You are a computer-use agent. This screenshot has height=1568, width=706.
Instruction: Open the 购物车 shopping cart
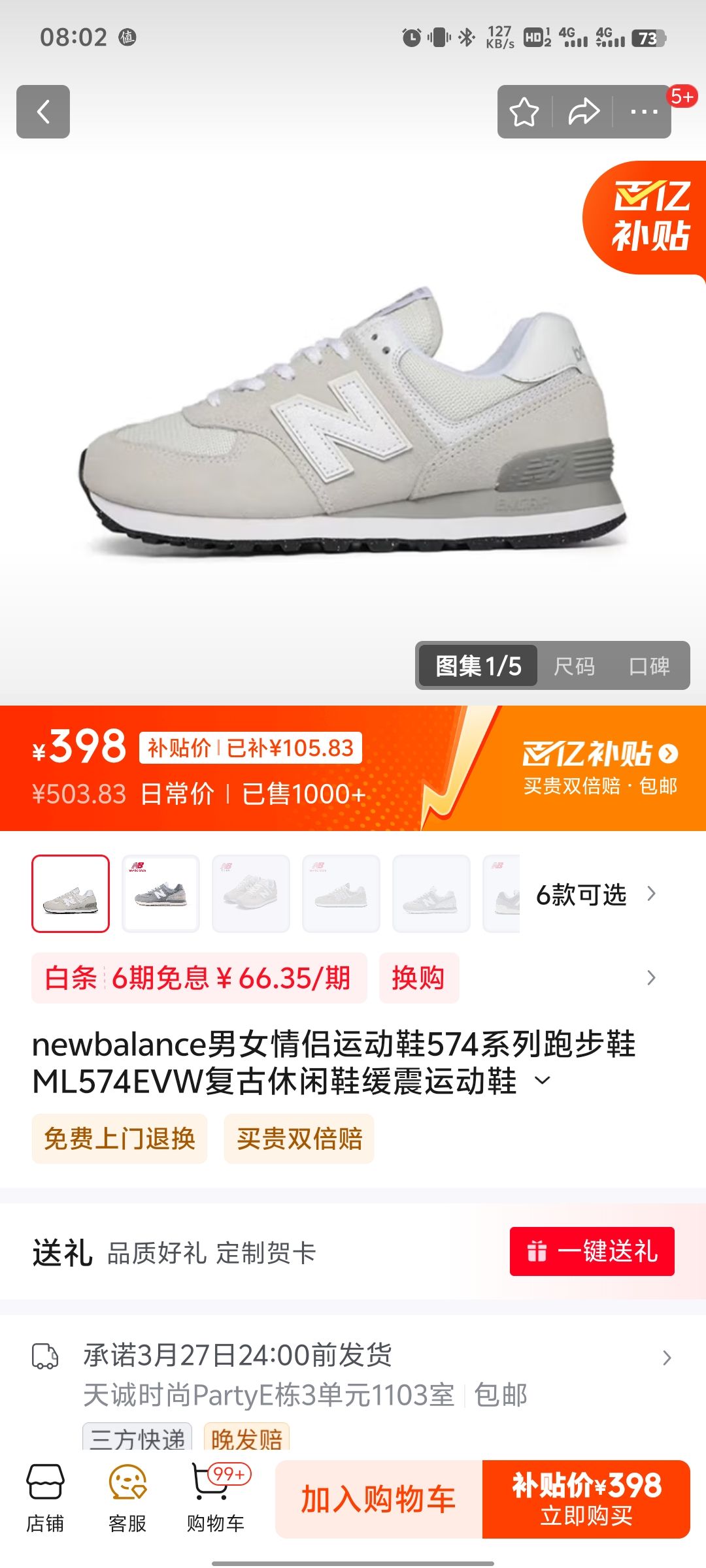214,1498
